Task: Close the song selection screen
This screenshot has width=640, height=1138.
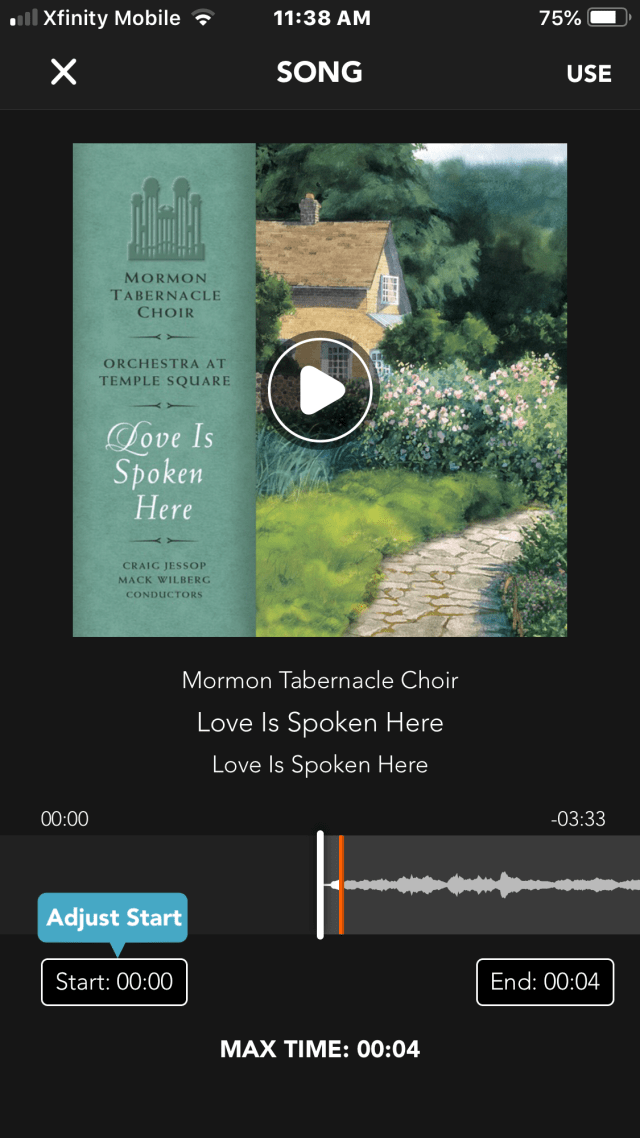Action: (x=64, y=72)
